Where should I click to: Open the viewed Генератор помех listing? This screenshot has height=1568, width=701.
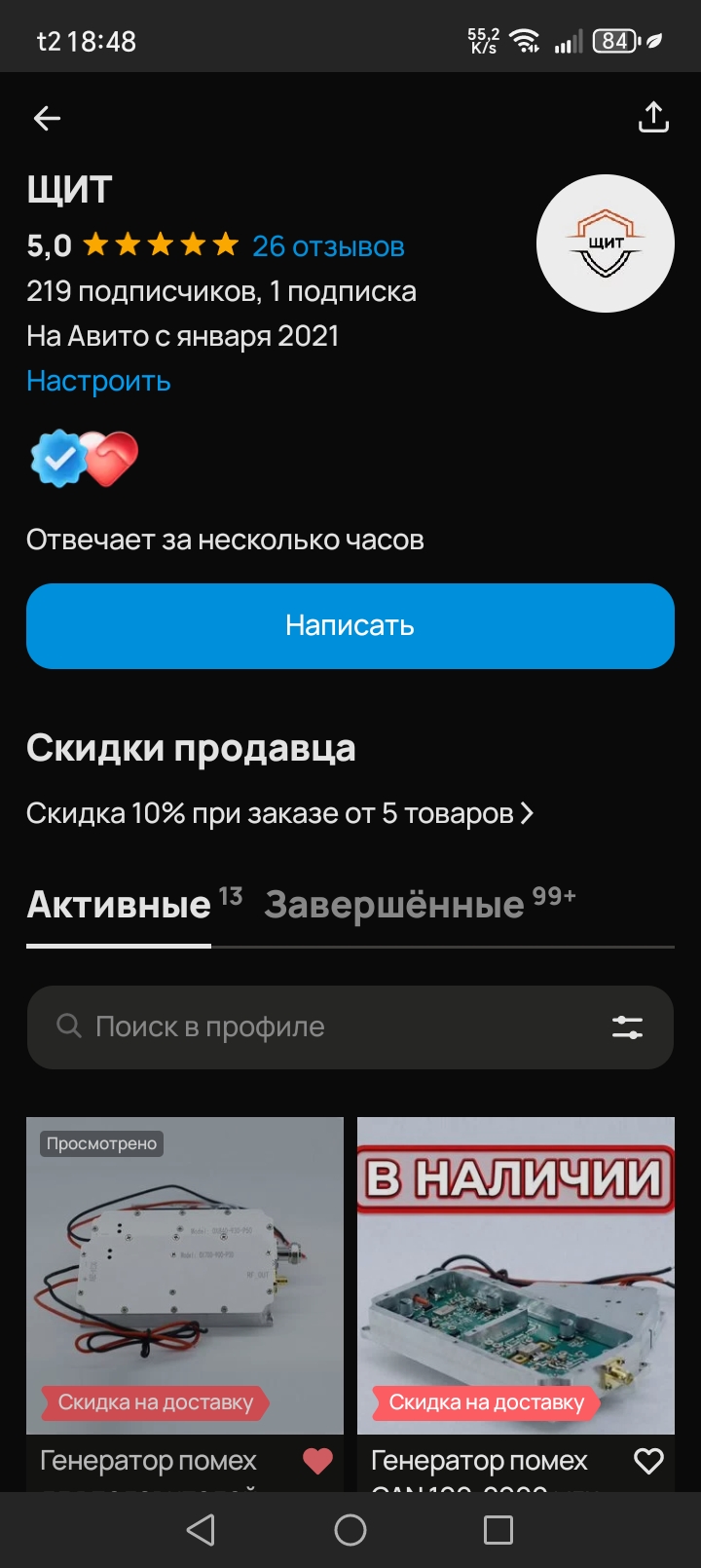185,1275
